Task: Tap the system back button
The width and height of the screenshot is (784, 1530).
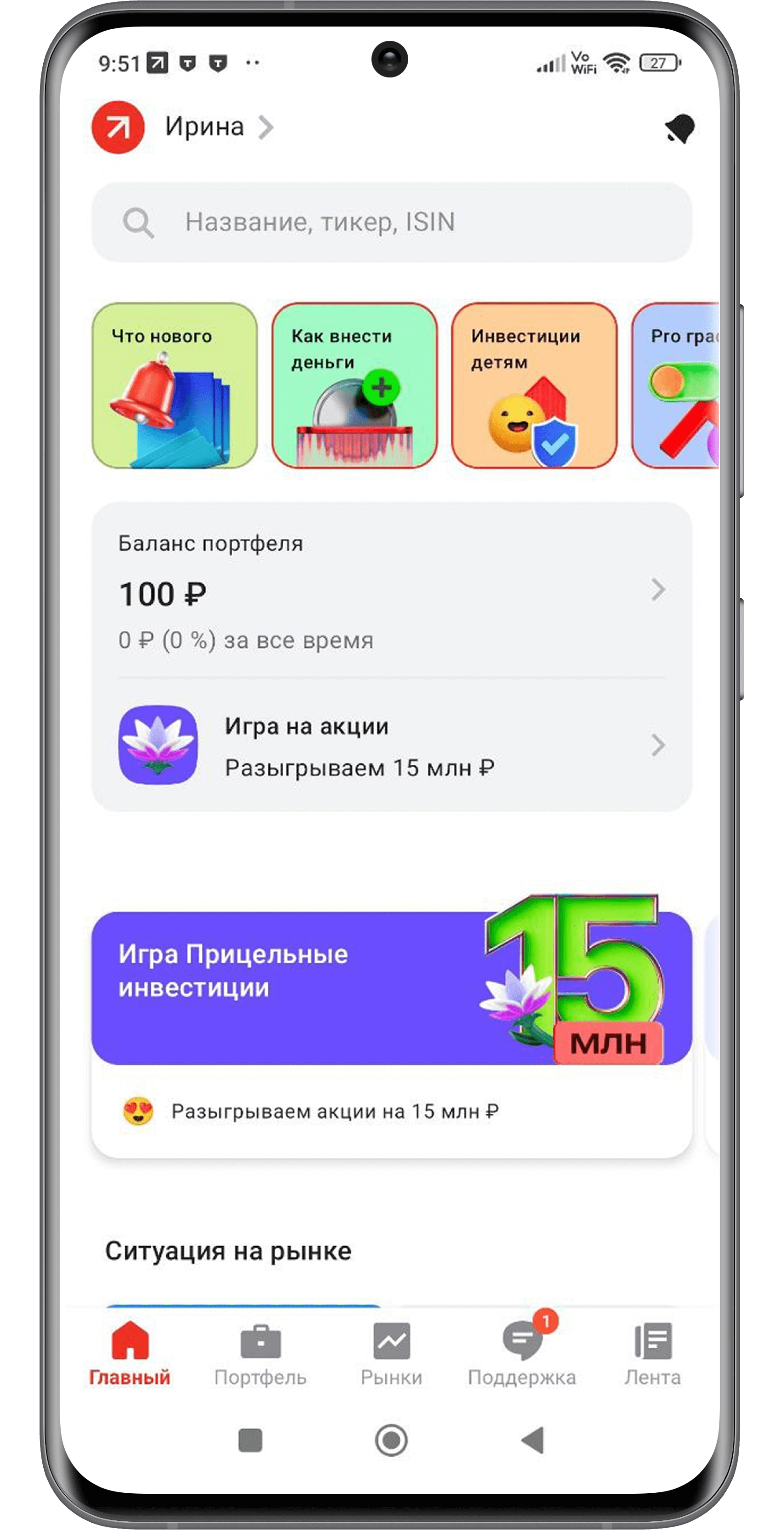Action: click(x=533, y=1440)
